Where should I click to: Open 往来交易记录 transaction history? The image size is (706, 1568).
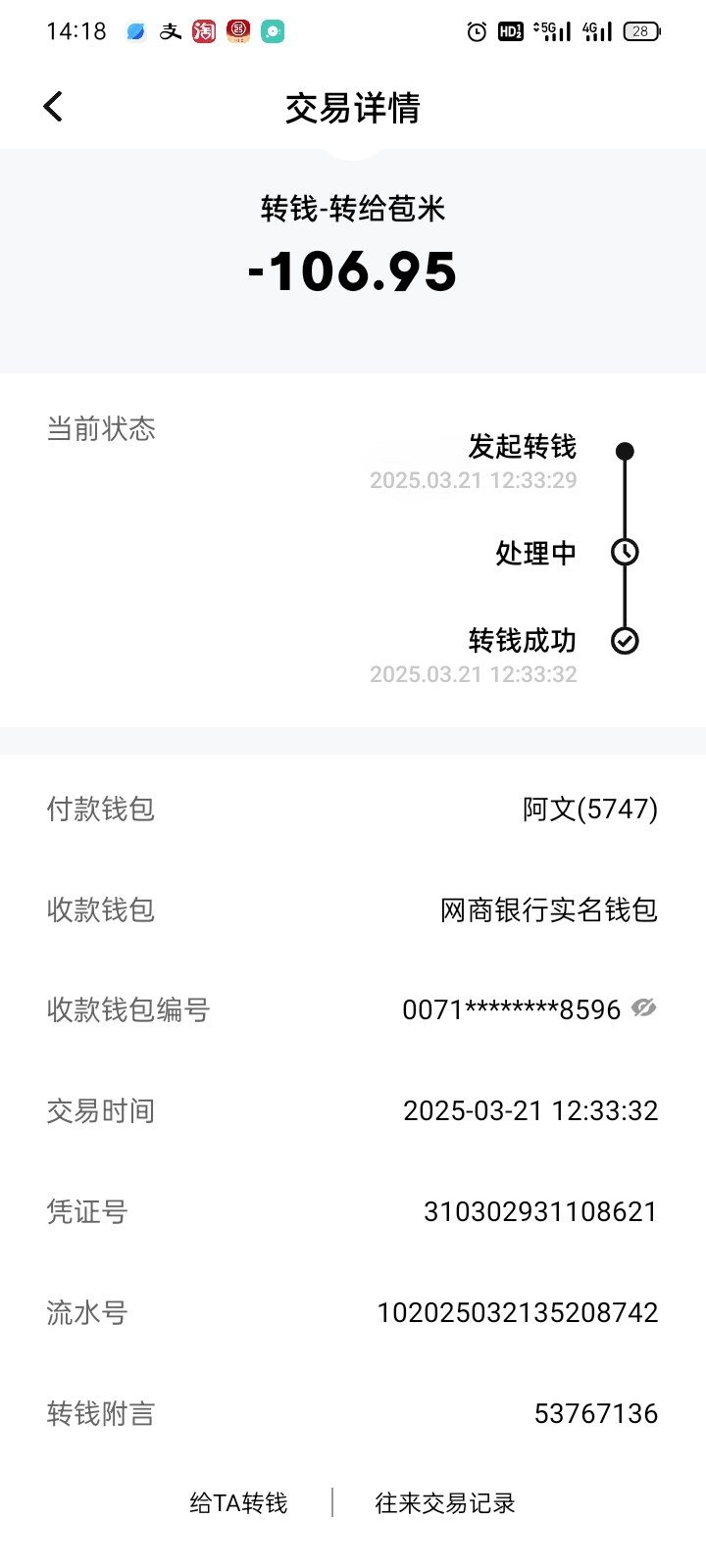tap(445, 1503)
